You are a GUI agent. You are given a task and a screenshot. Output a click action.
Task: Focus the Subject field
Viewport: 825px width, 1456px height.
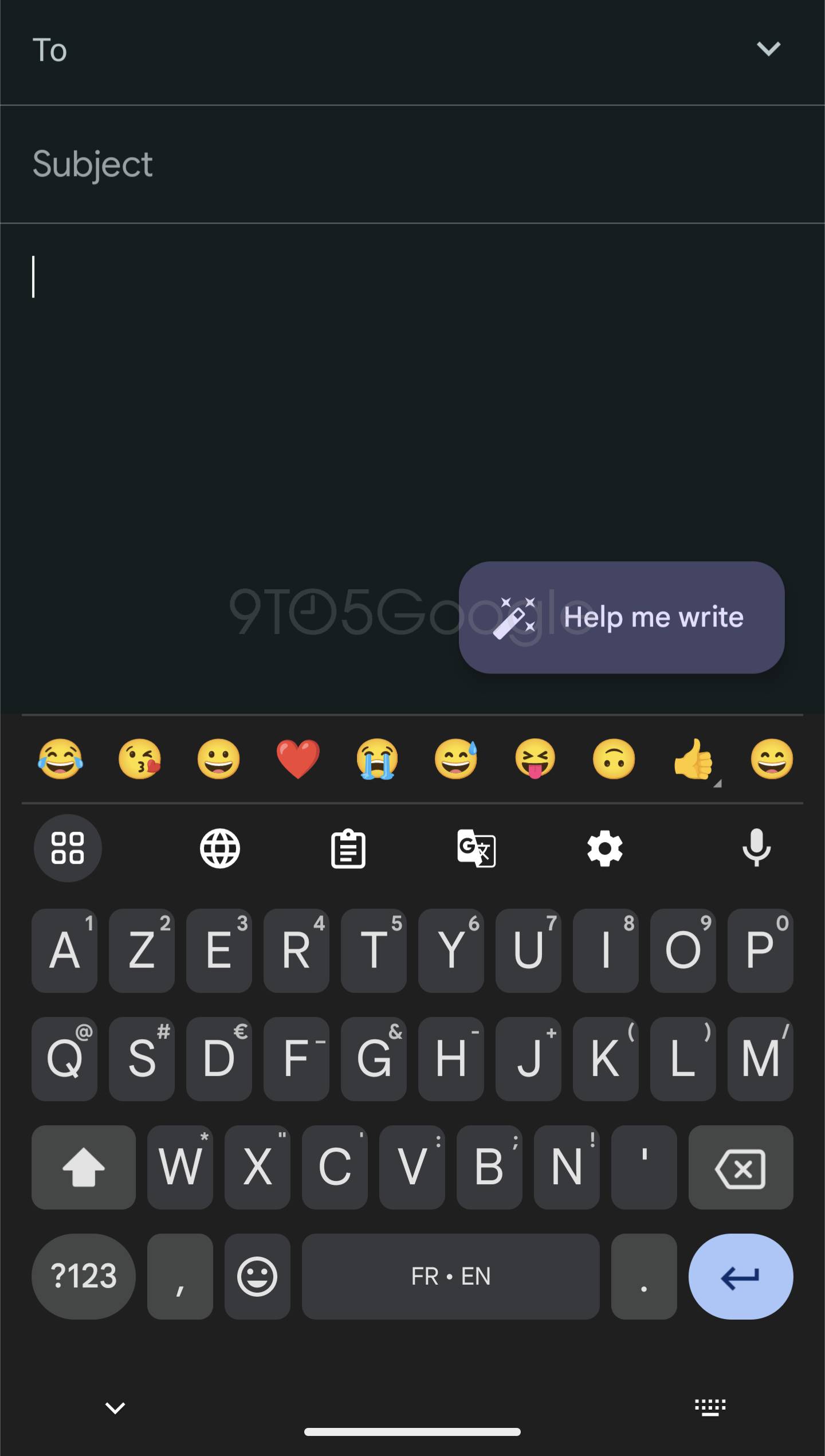[x=344, y=165]
